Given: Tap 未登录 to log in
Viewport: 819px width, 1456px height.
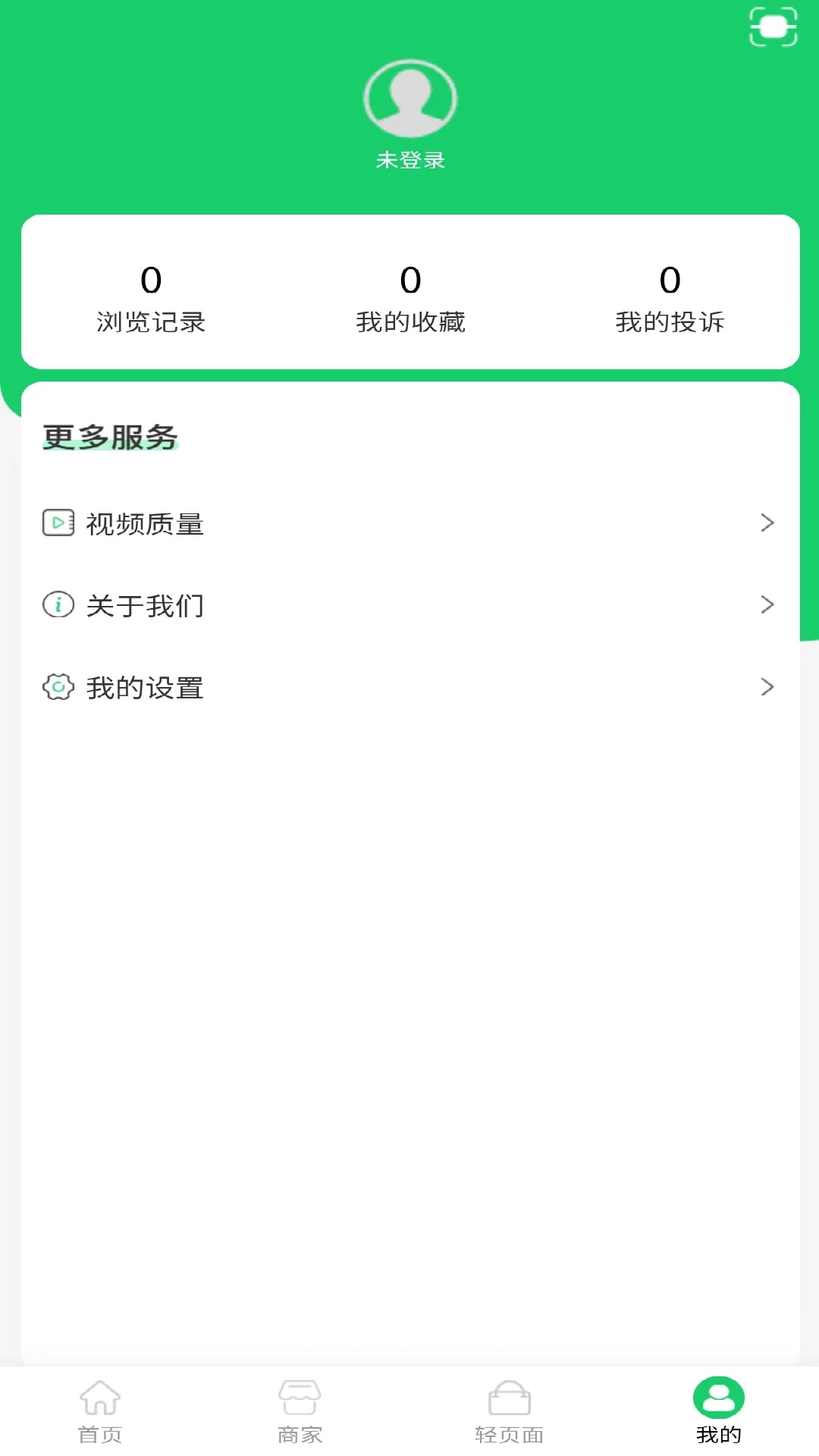Looking at the screenshot, I should [x=409, y=160].
